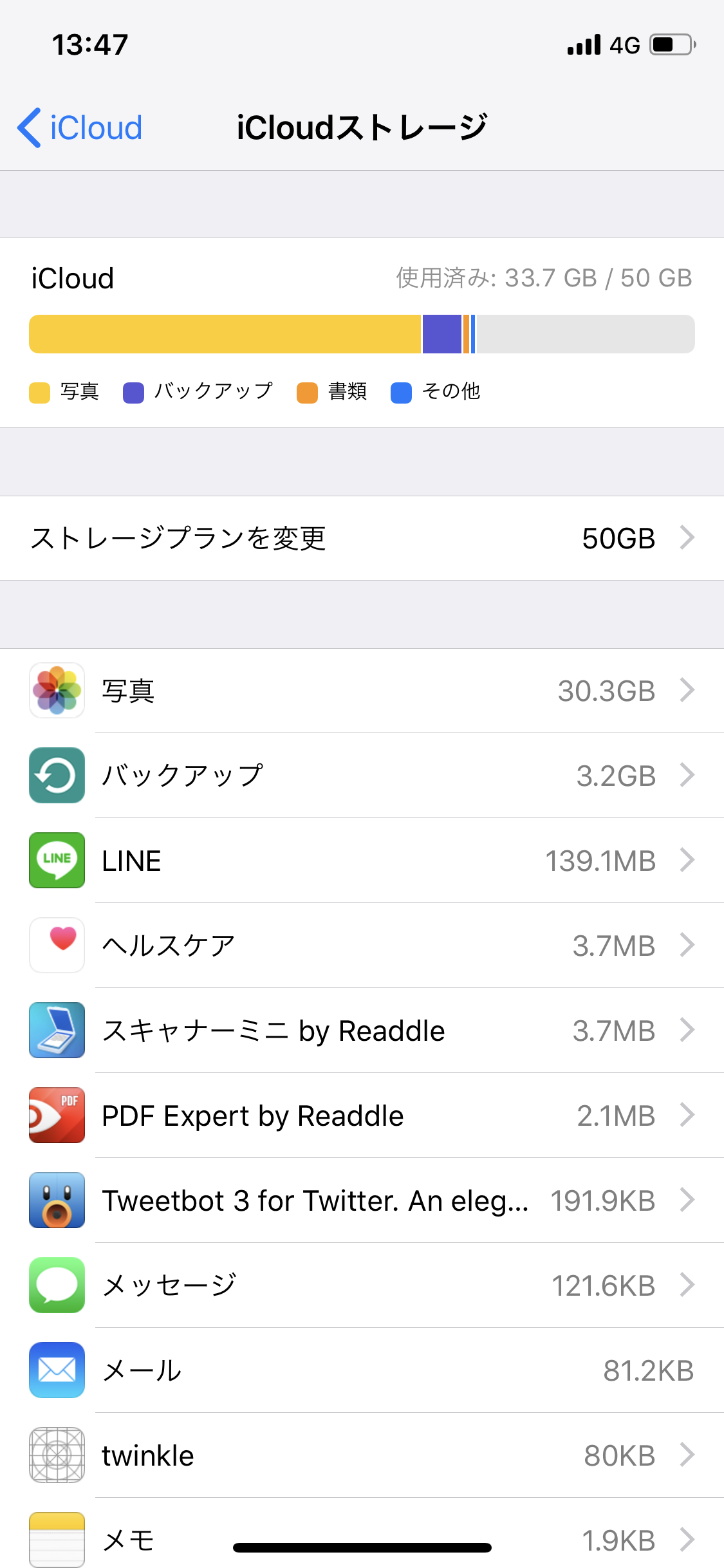Open メッセージ storage details
The height and width of the screenshot is (1568, 724).
tap(362, 1285)
